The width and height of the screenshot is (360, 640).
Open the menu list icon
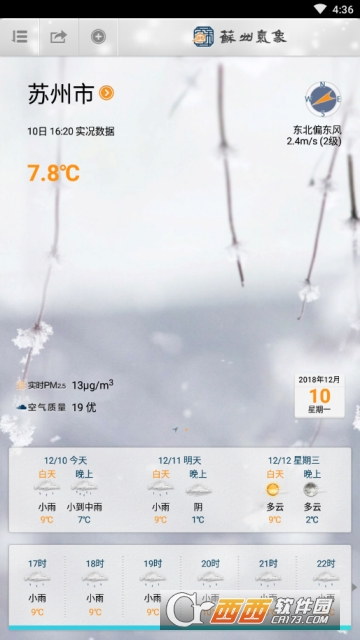(x=20, y=37)
